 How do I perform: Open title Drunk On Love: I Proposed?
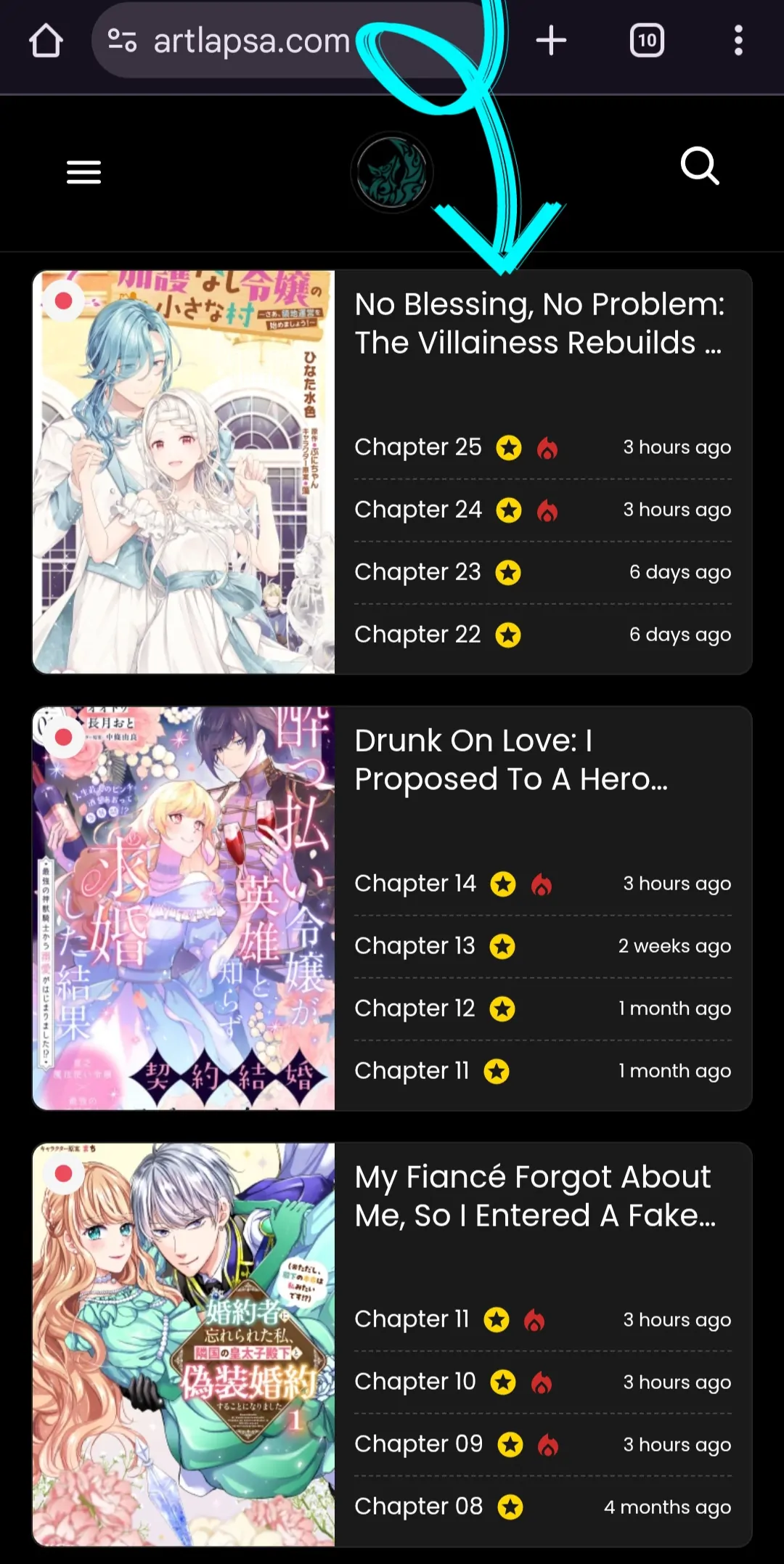pyautogui.click(x=510, y=759)
